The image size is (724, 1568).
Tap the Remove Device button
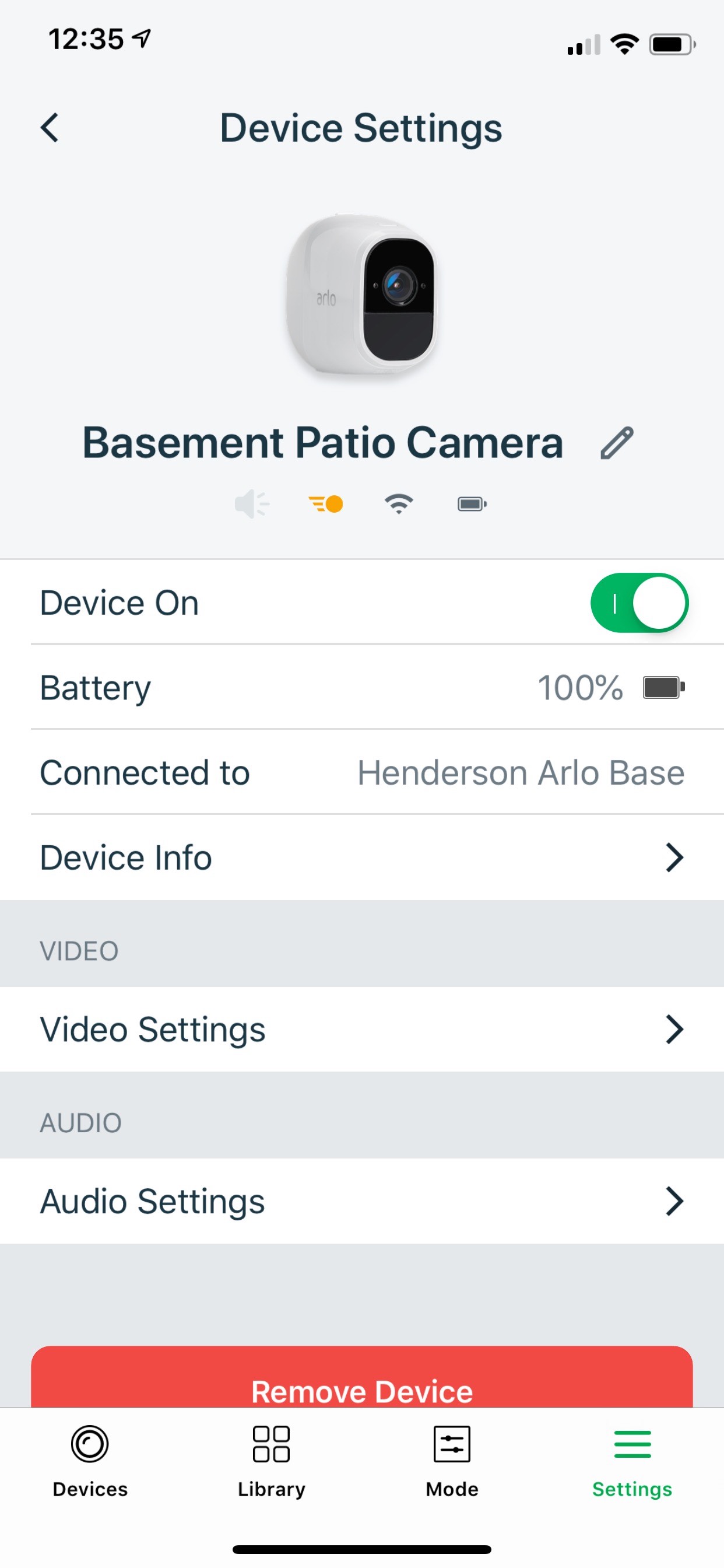(362, 1381)
